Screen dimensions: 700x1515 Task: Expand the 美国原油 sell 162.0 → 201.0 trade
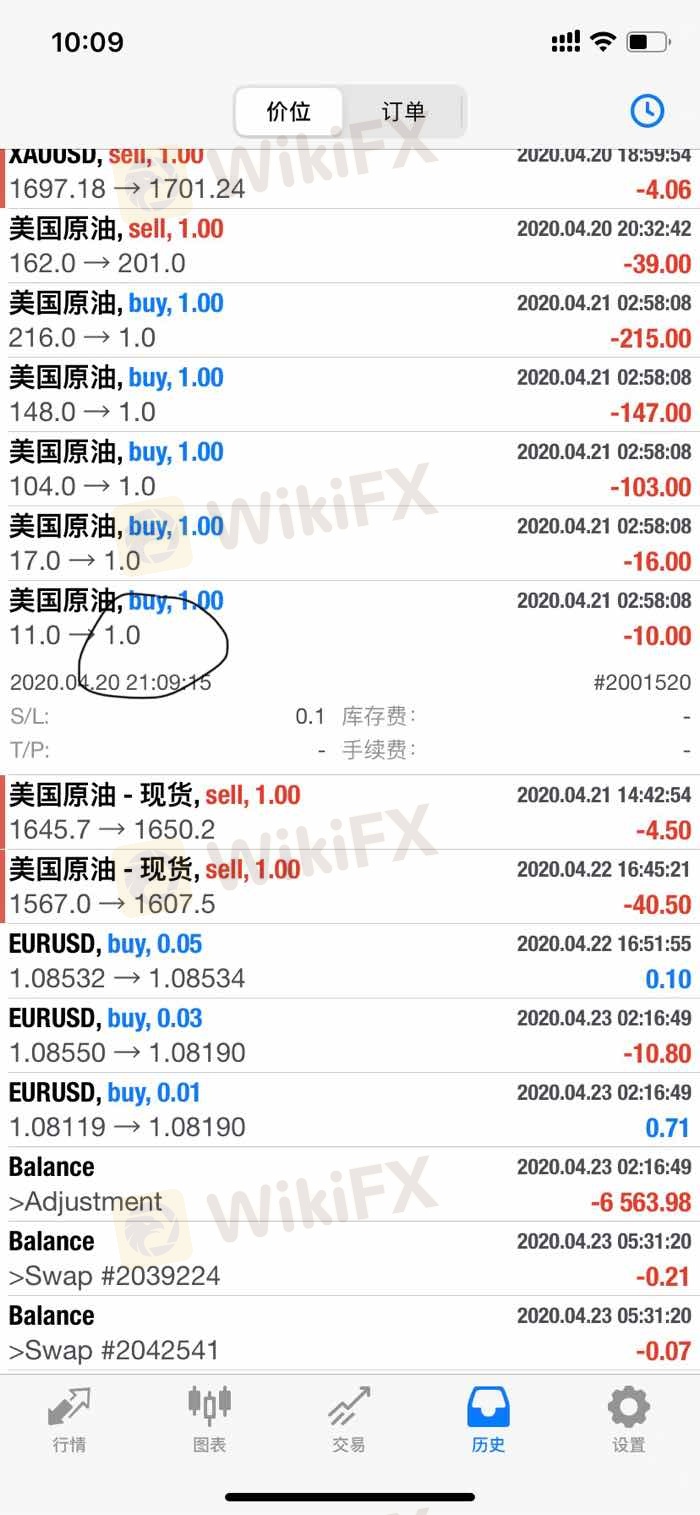tap(350, 246)
